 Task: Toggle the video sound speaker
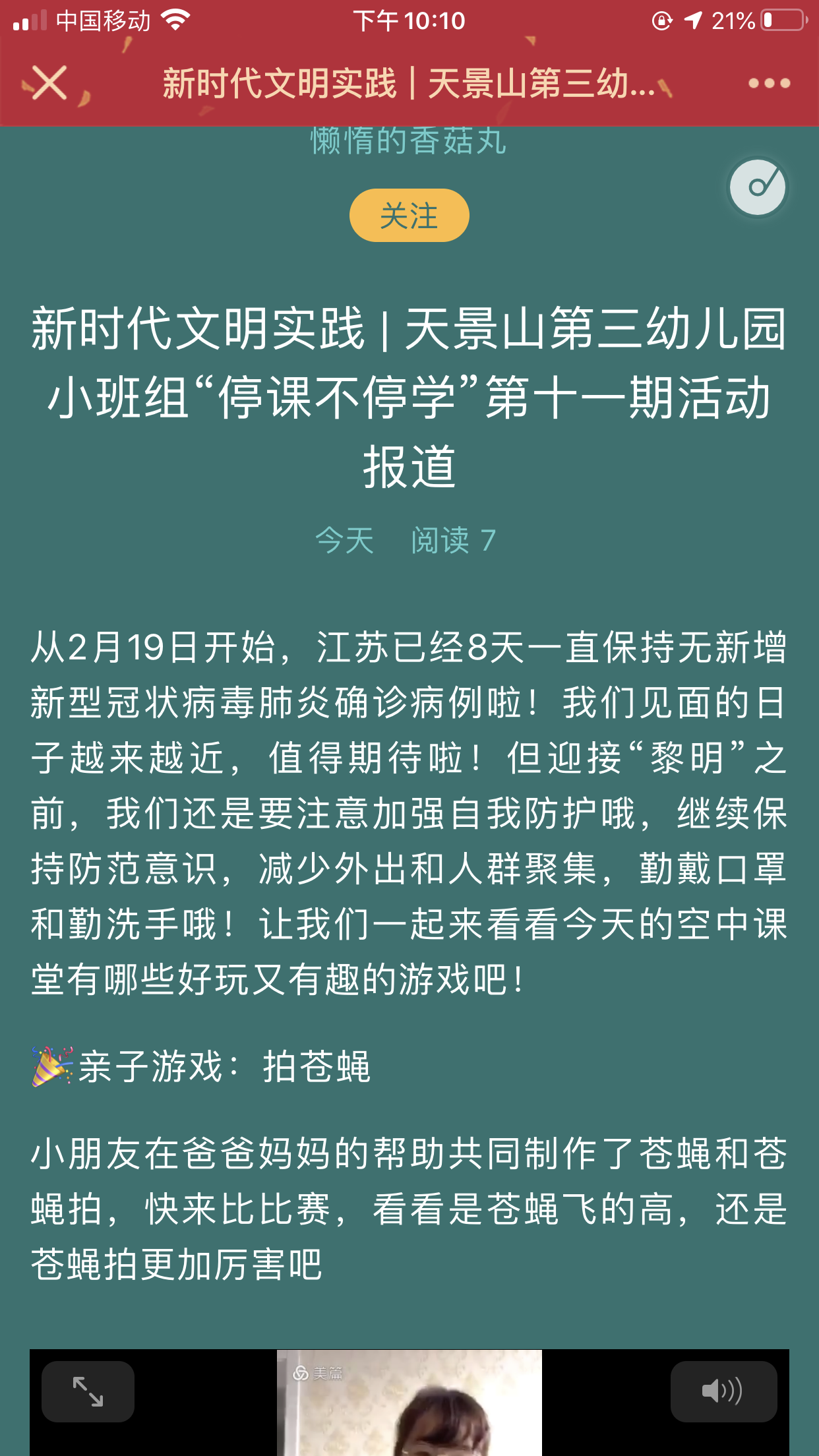point(723,1391)
